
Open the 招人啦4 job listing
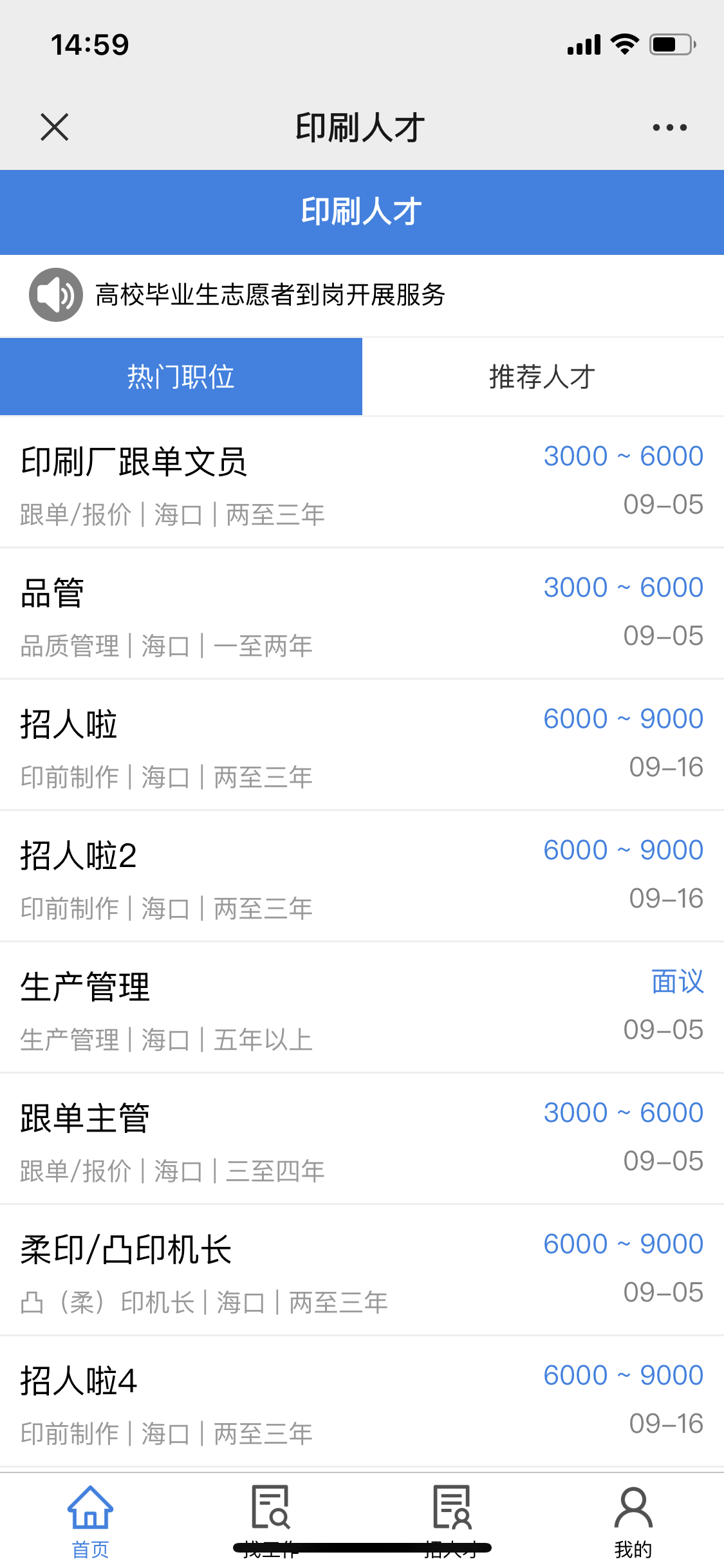pos(362,1402)
